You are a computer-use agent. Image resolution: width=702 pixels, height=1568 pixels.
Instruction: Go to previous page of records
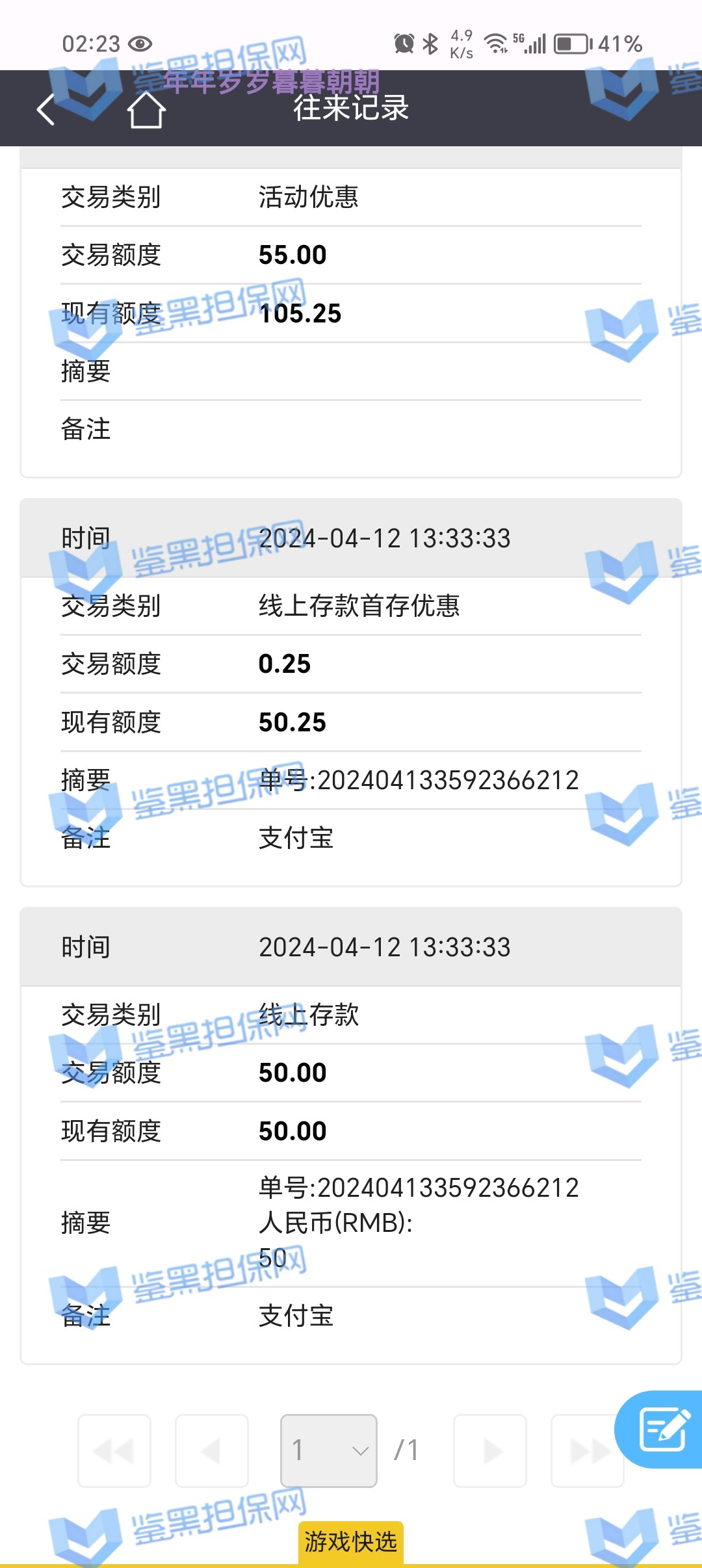[x=212, y=1450]
